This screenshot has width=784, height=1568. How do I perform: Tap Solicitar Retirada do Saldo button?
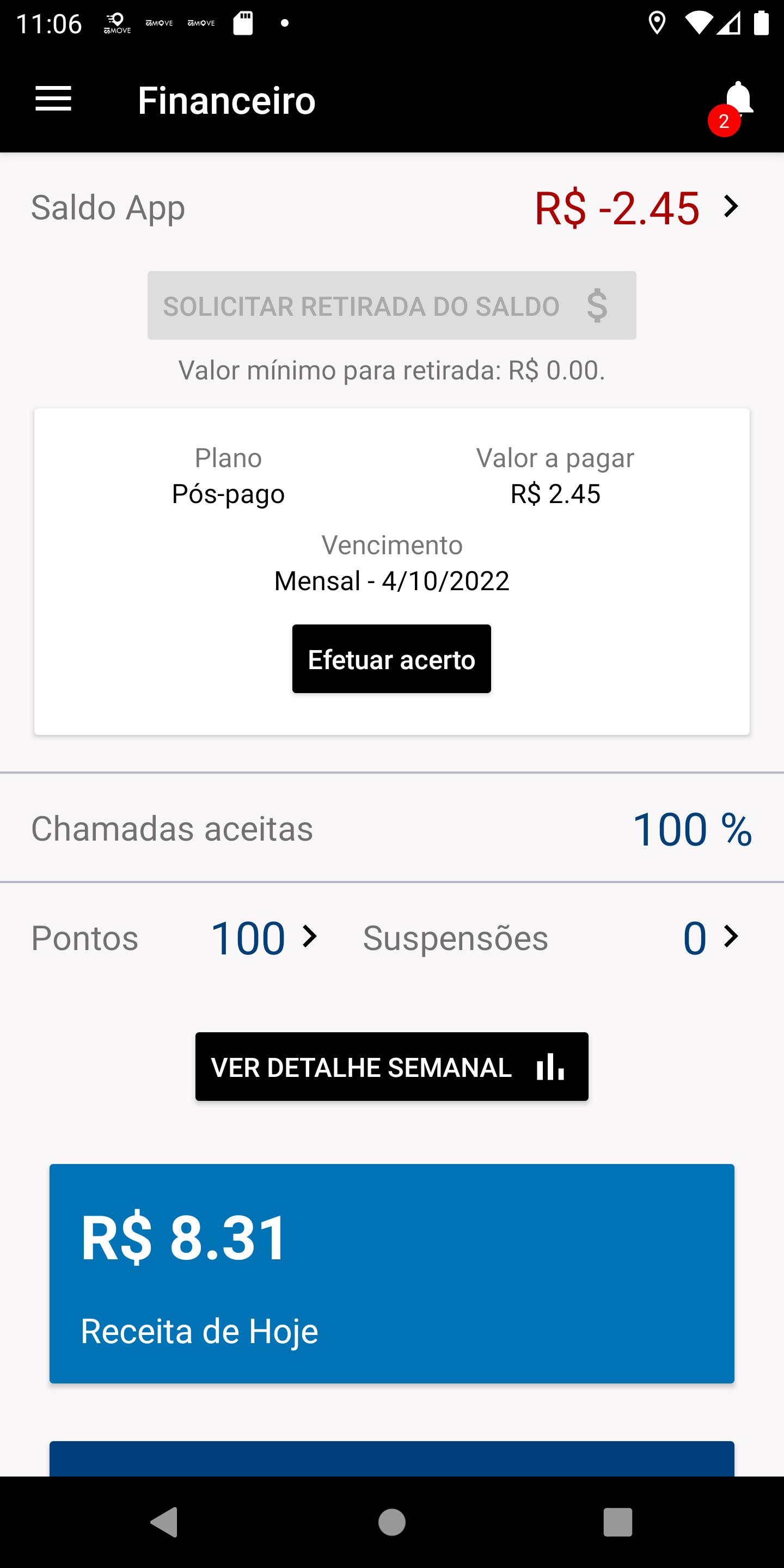pyautogui.click(x=391, y=305)
